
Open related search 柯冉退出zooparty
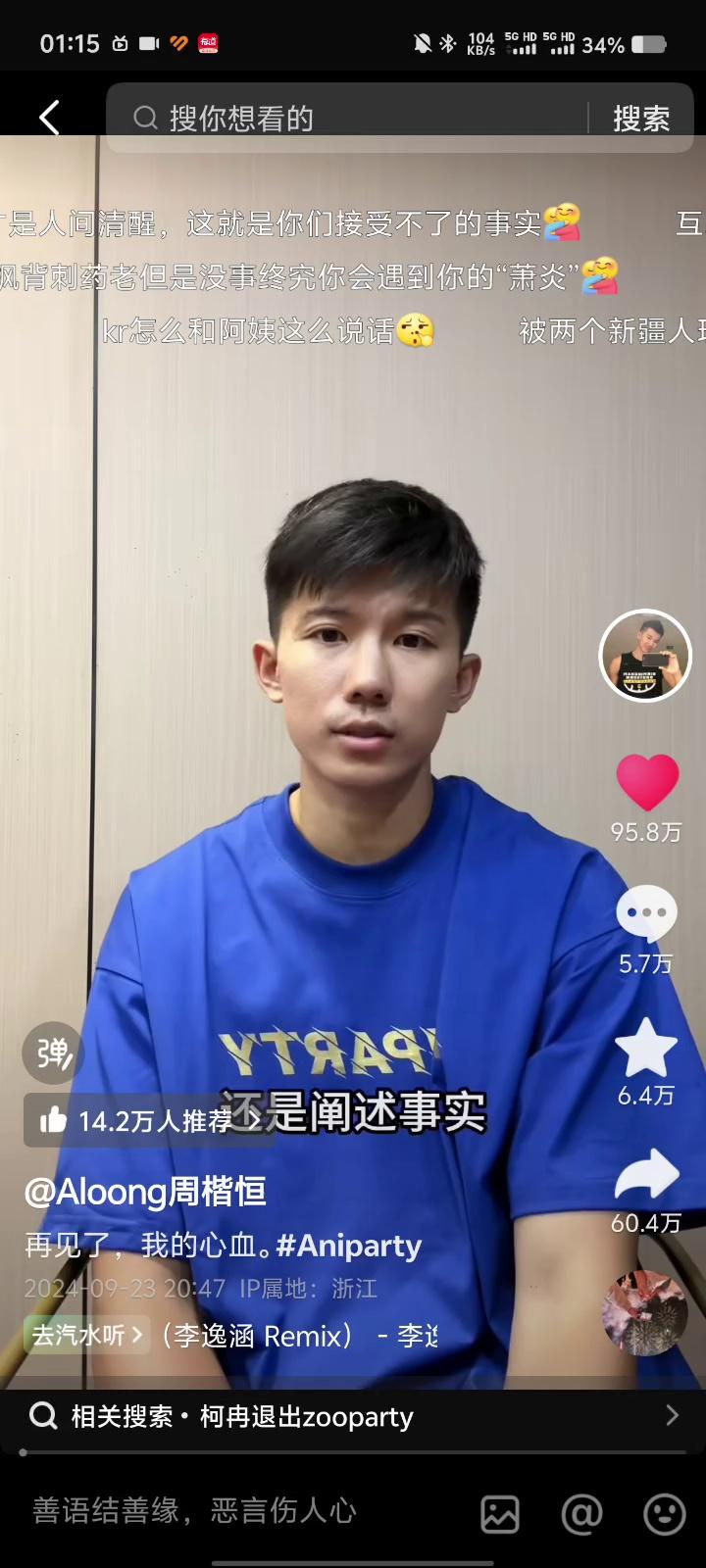(x=353, y=1416)
